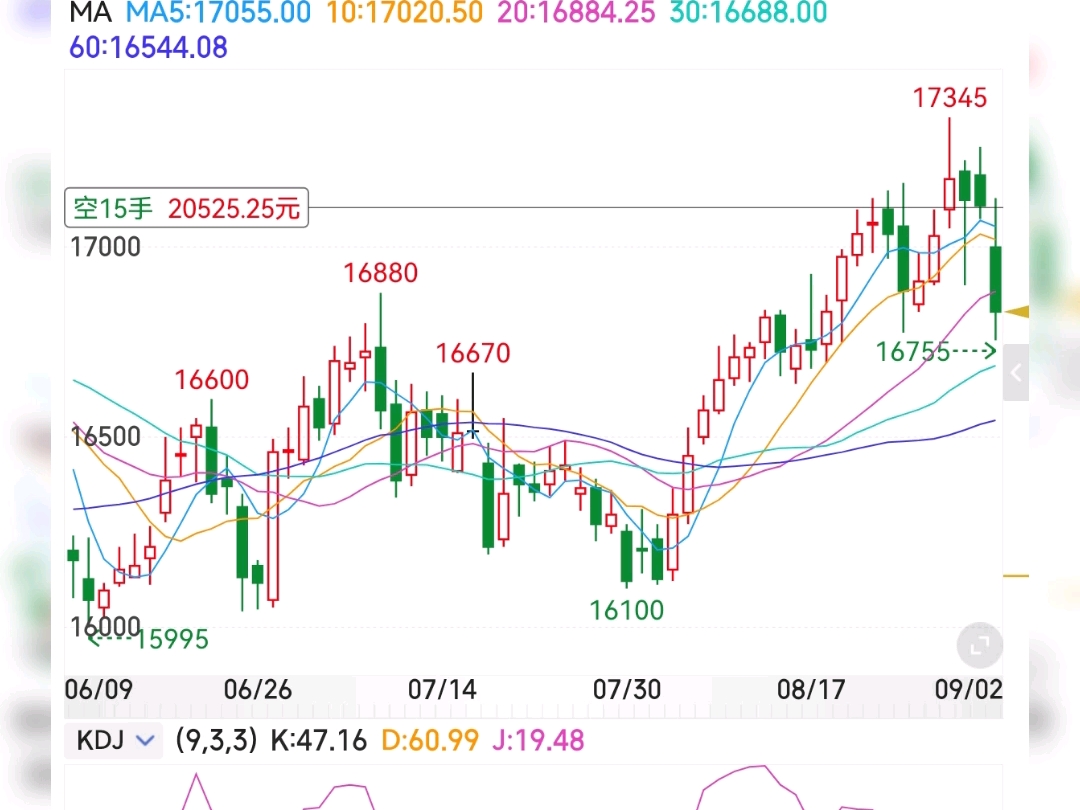
Task: Expand the chart to fullscreen
Action: pyautogui.click(x=979, y=645)
